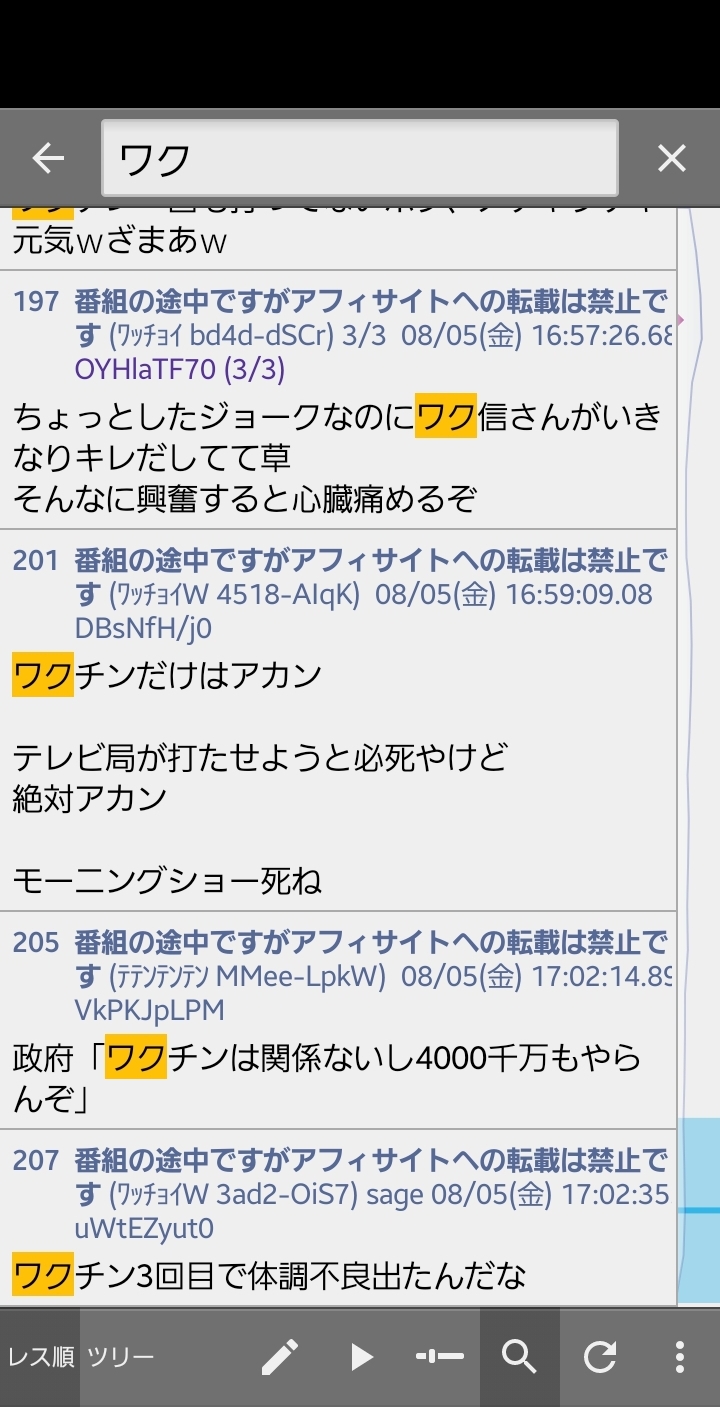Tap ID OYHlaTF70 (3/3) link

coord(180,370)
